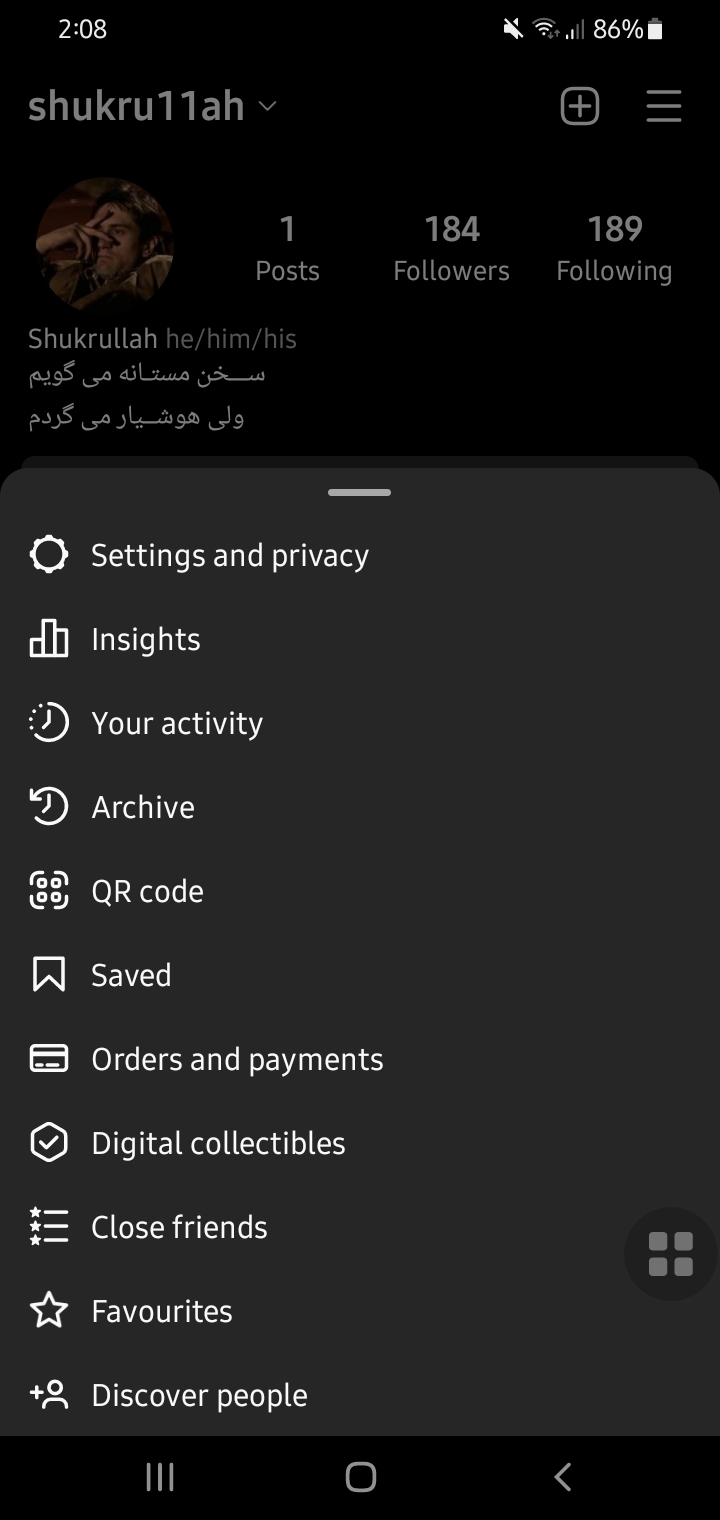
Task: Show my QR code
Action: click(x=147, y=891)
